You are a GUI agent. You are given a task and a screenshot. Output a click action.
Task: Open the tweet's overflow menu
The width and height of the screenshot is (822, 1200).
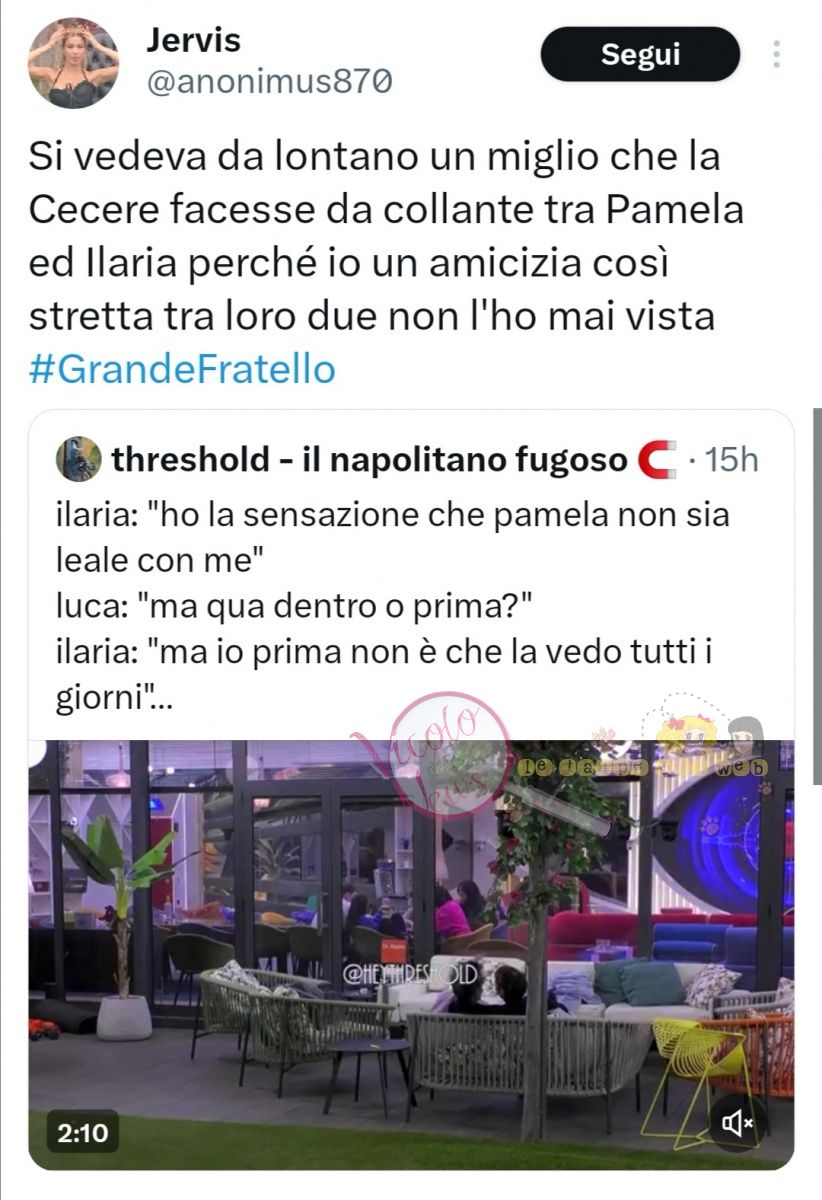pos(777,54)
